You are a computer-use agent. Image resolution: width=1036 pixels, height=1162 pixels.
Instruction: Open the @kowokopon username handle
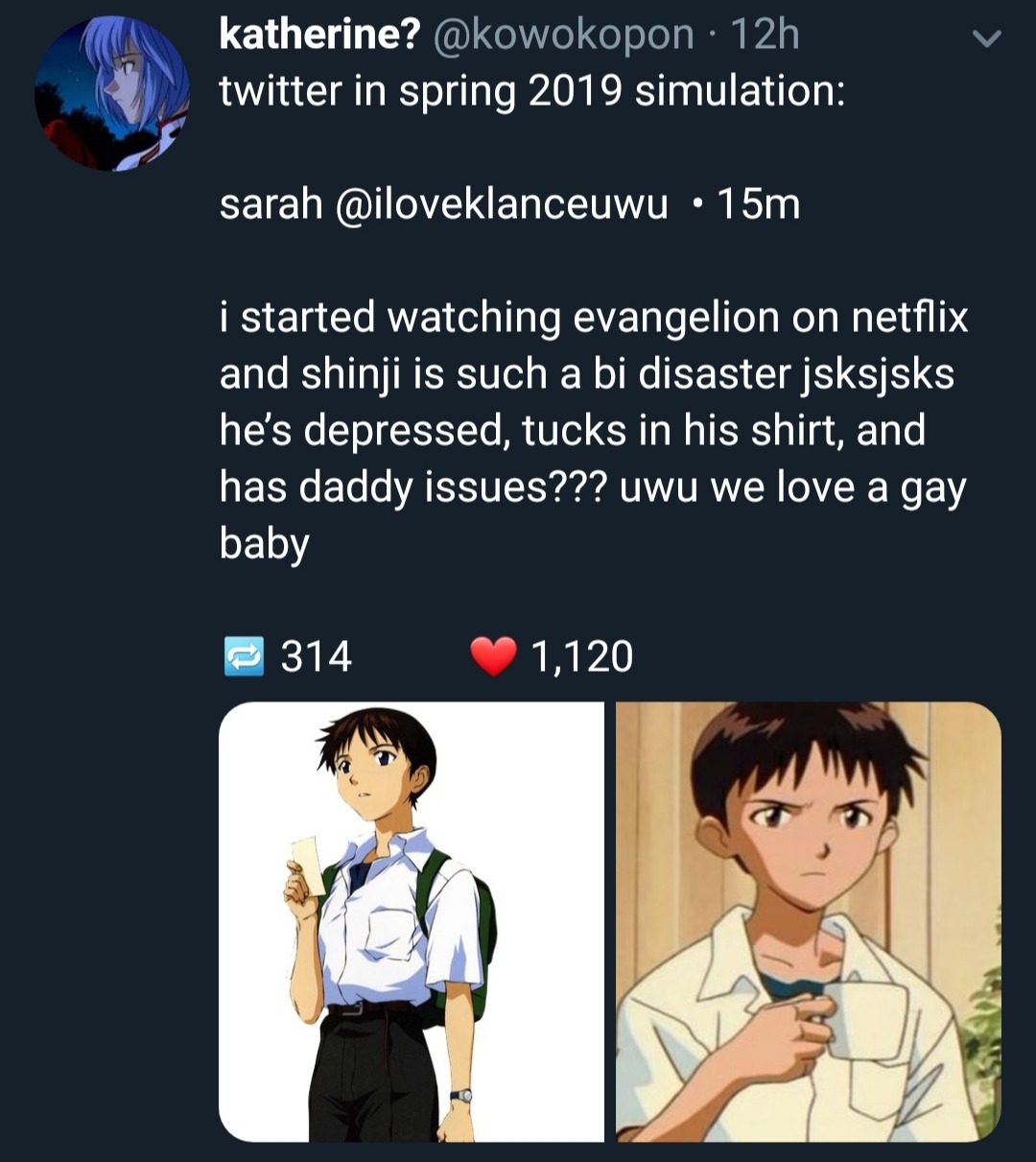coord(563,36)
